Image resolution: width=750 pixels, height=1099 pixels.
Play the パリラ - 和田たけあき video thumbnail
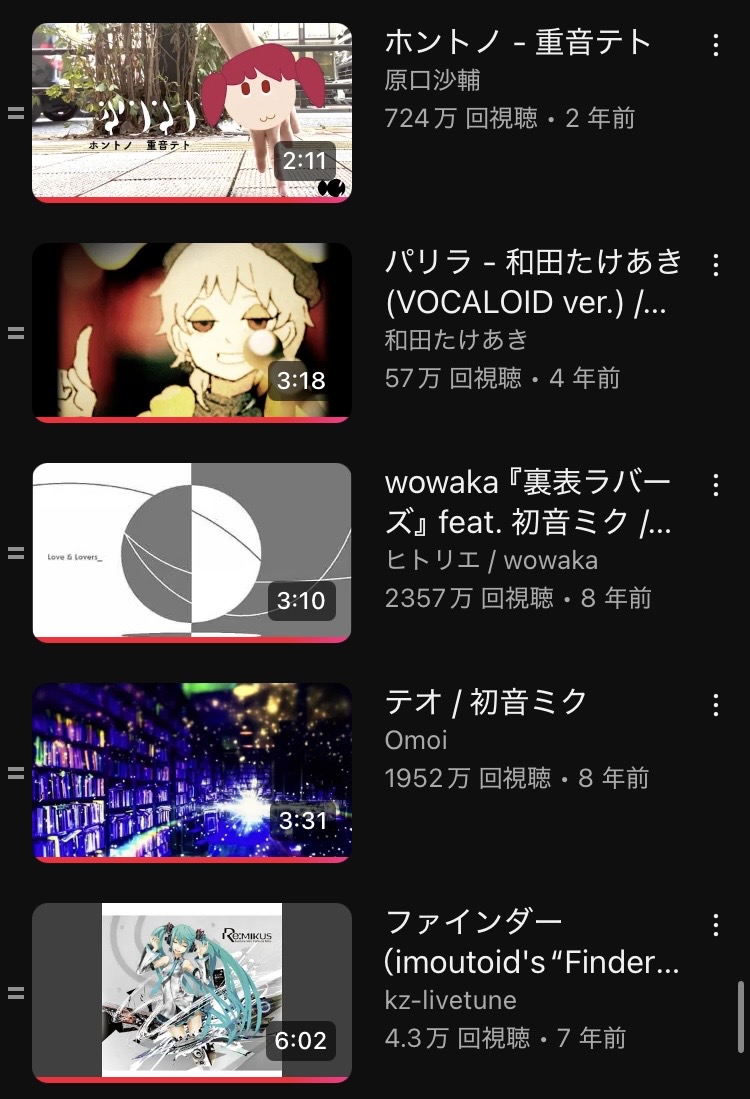[x=191, y=332]
